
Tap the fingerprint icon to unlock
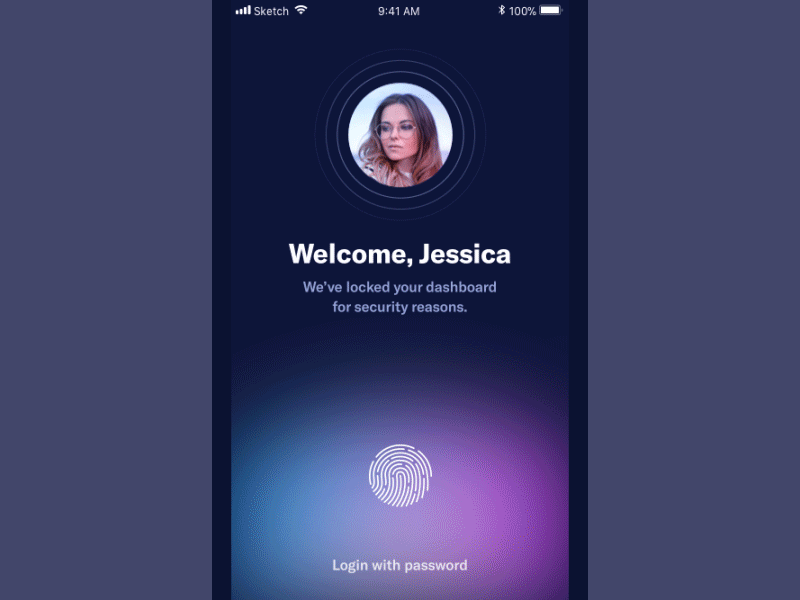point(400,476)
